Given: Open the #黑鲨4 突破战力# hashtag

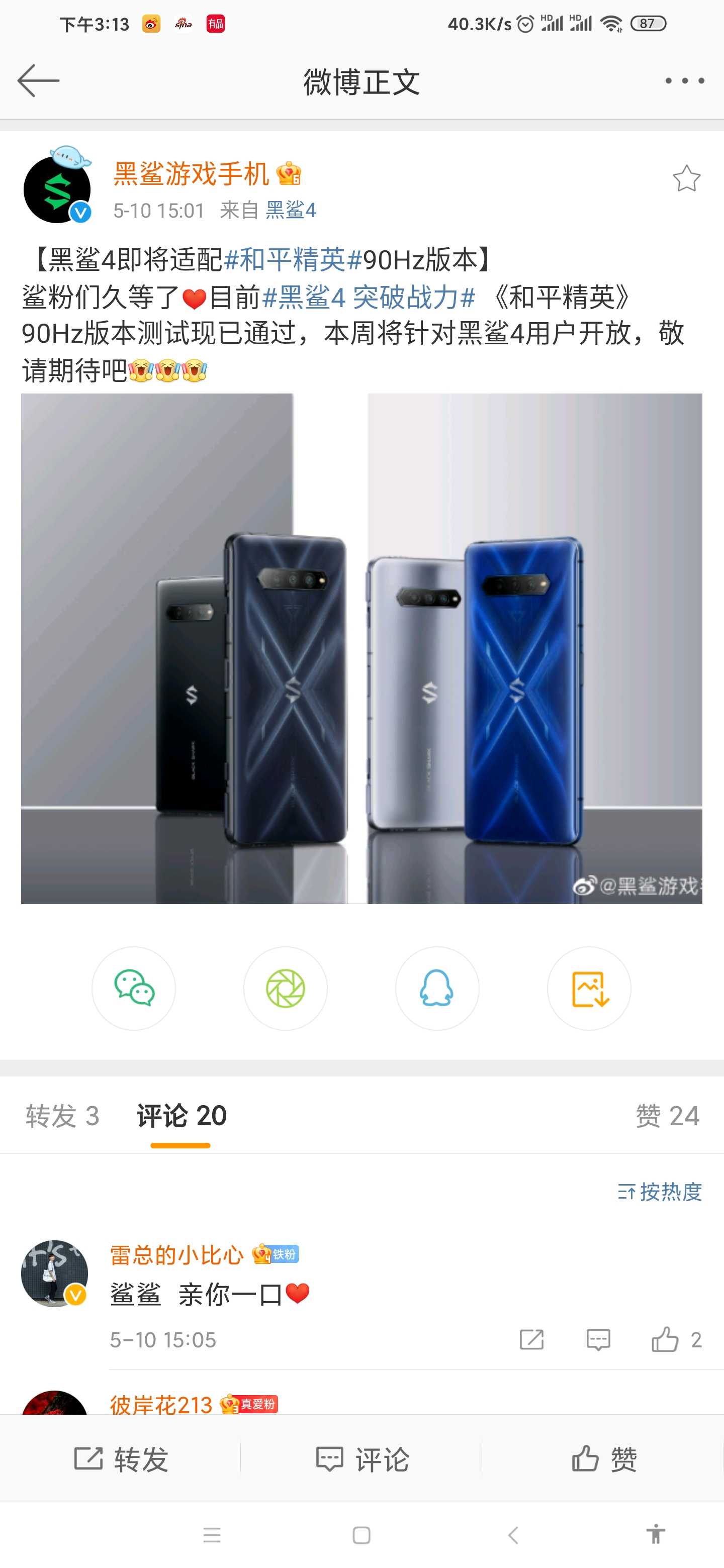Looking at the screenshot, I should 369,297.
